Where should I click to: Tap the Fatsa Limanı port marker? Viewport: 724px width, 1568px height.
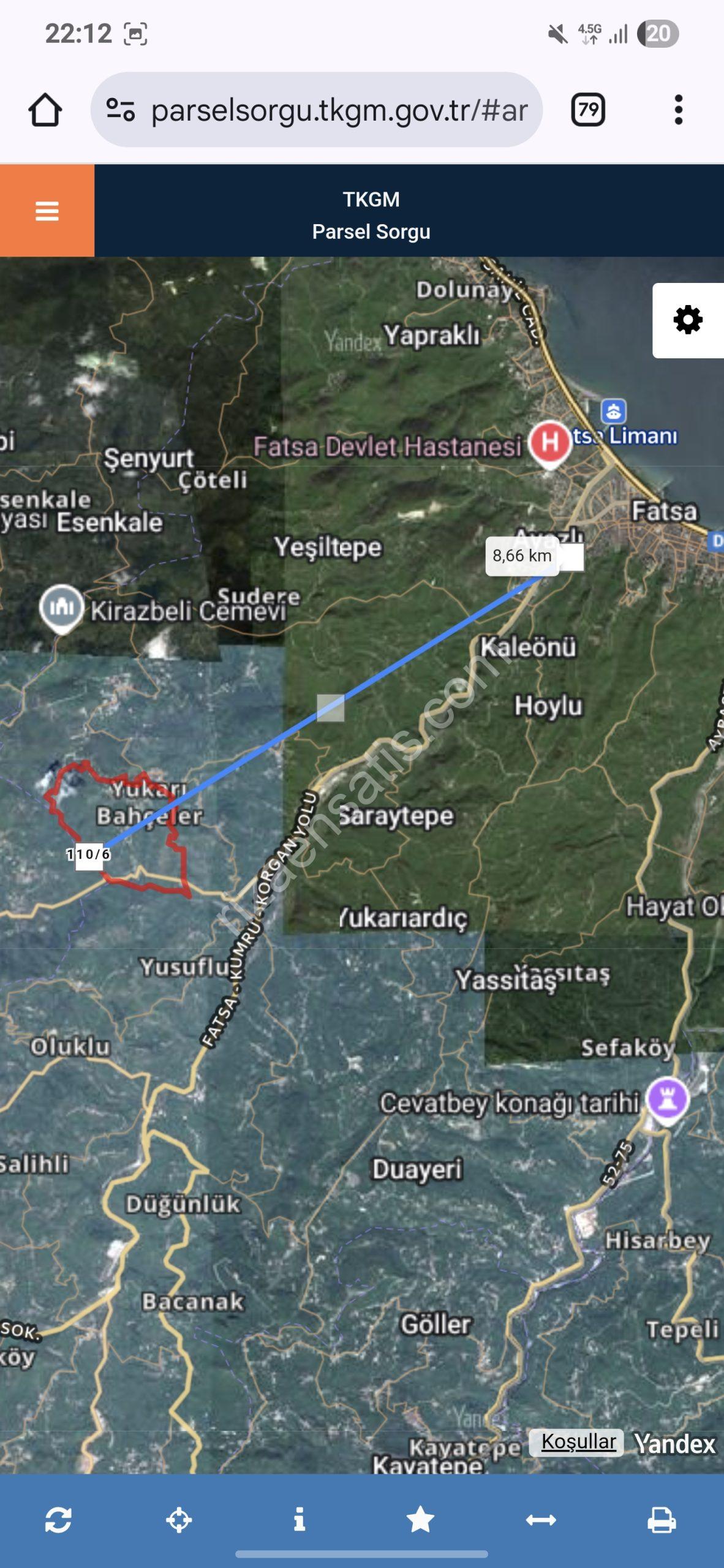(x=614, y=412)
